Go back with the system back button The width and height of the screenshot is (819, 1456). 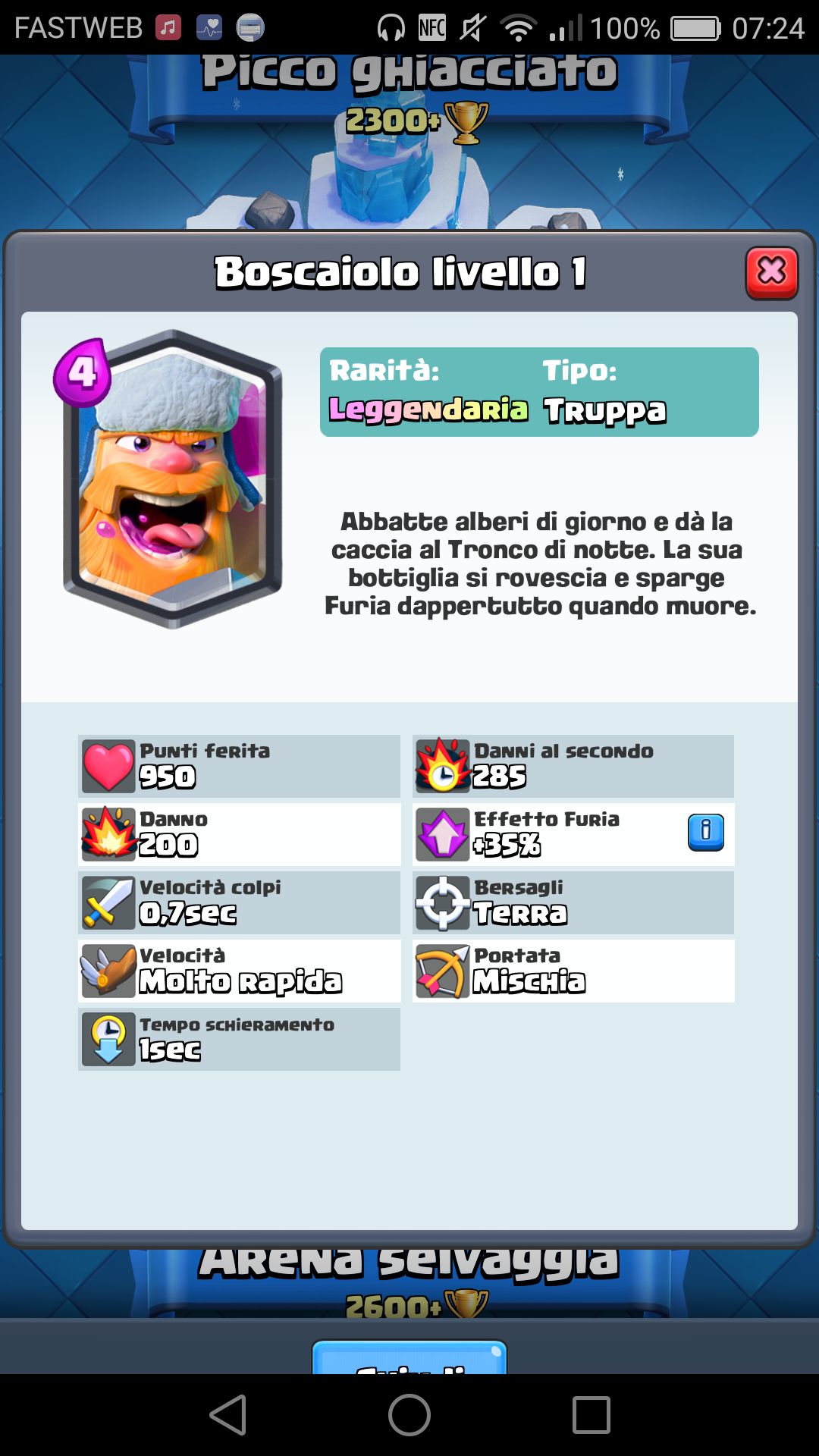point(228,1415)
